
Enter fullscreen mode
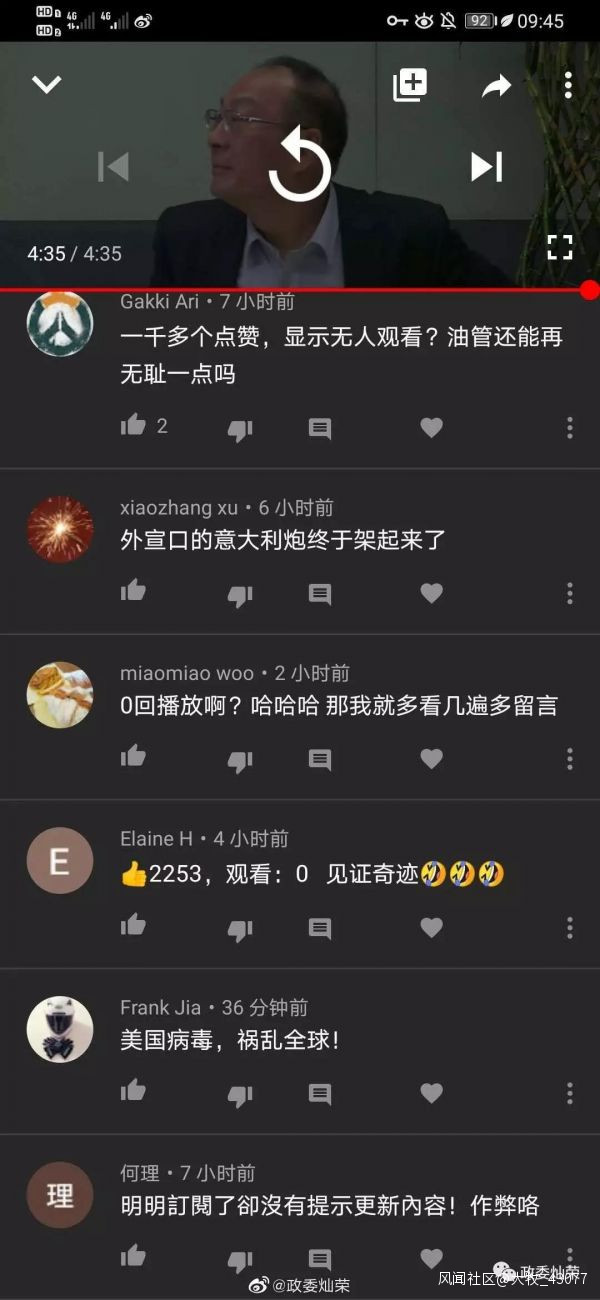[560, 247]
